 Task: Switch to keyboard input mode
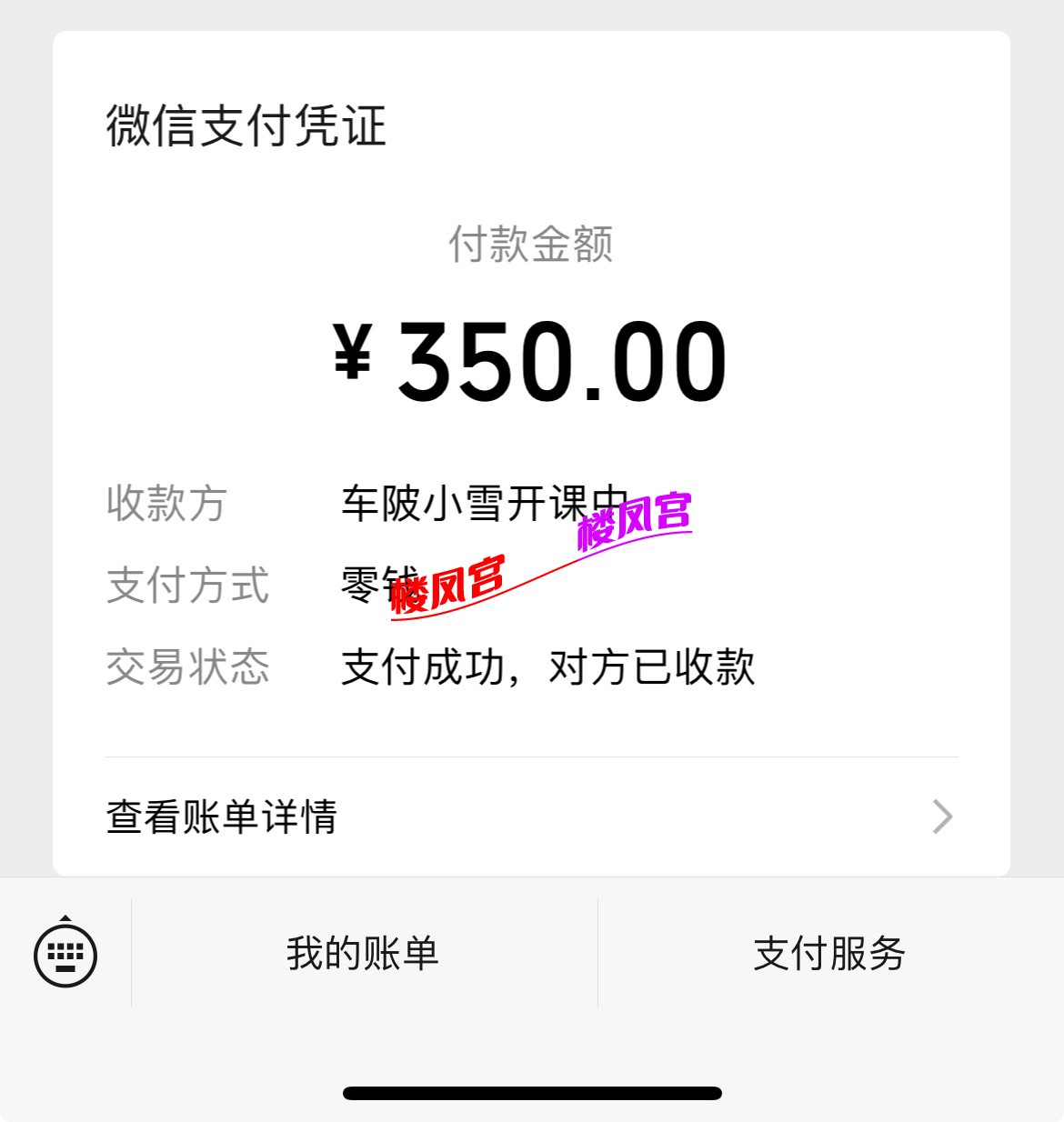coord(65,953)
